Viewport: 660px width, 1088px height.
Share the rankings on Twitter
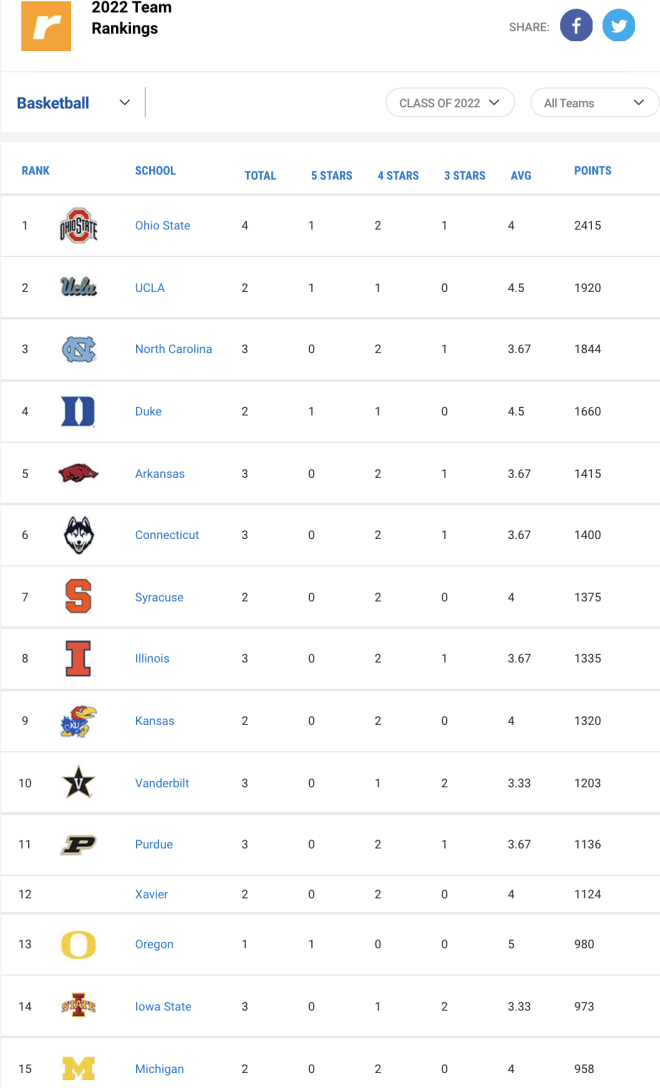point(618,26)
